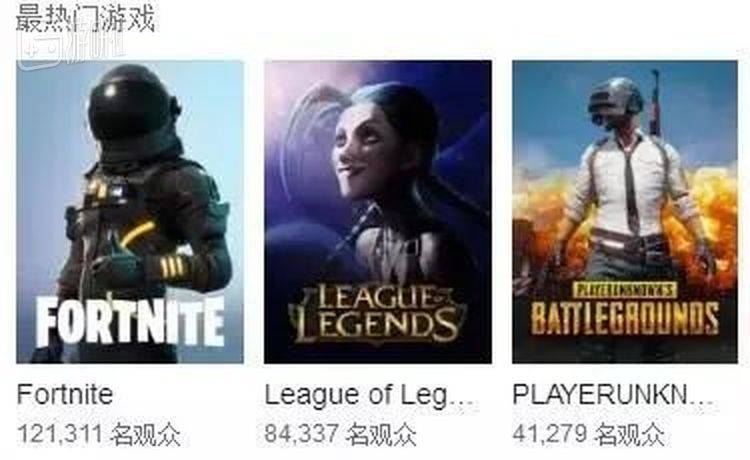The height and width of the screenshot is (460, 750).
Task: Open the League of Legends game card
Action: [x=378, y=212]
